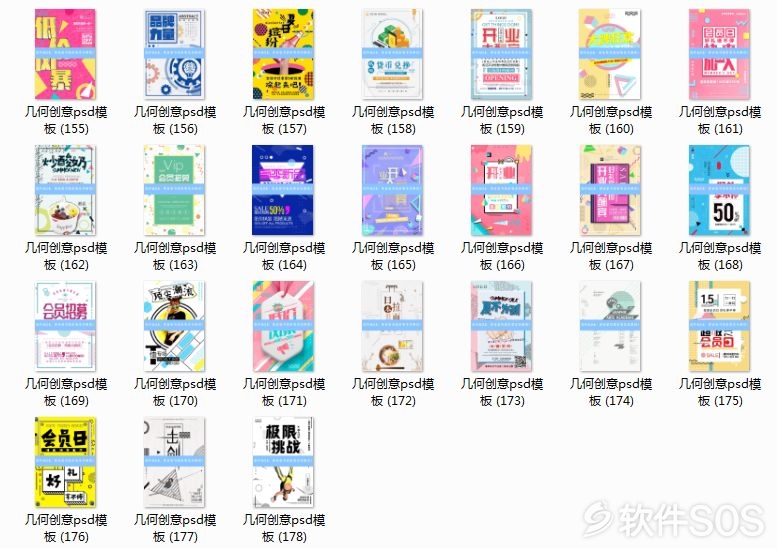
Task: Select file 几何创意psd模板 (169)
Action: coord(65,327)
